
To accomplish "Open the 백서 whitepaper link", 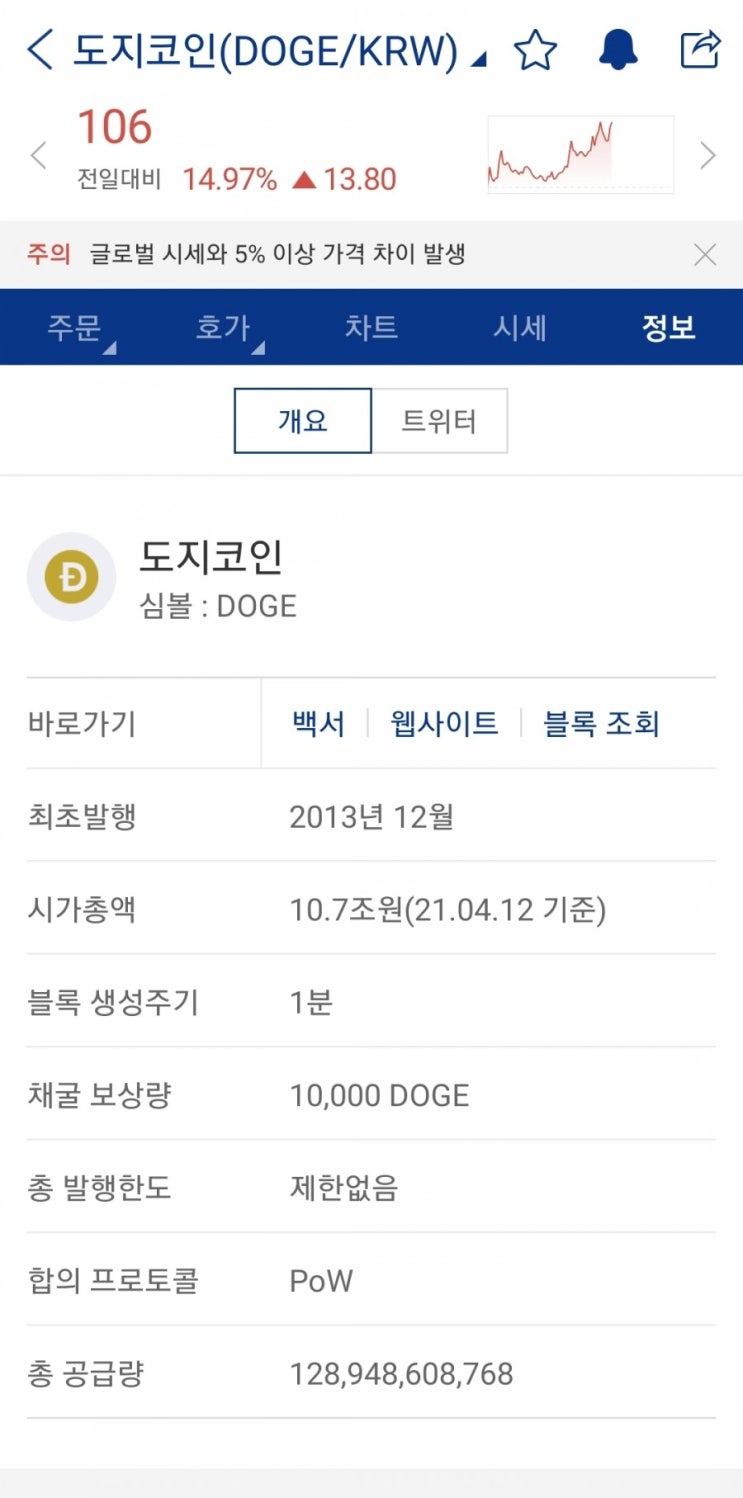I will [x=318, y=723].
